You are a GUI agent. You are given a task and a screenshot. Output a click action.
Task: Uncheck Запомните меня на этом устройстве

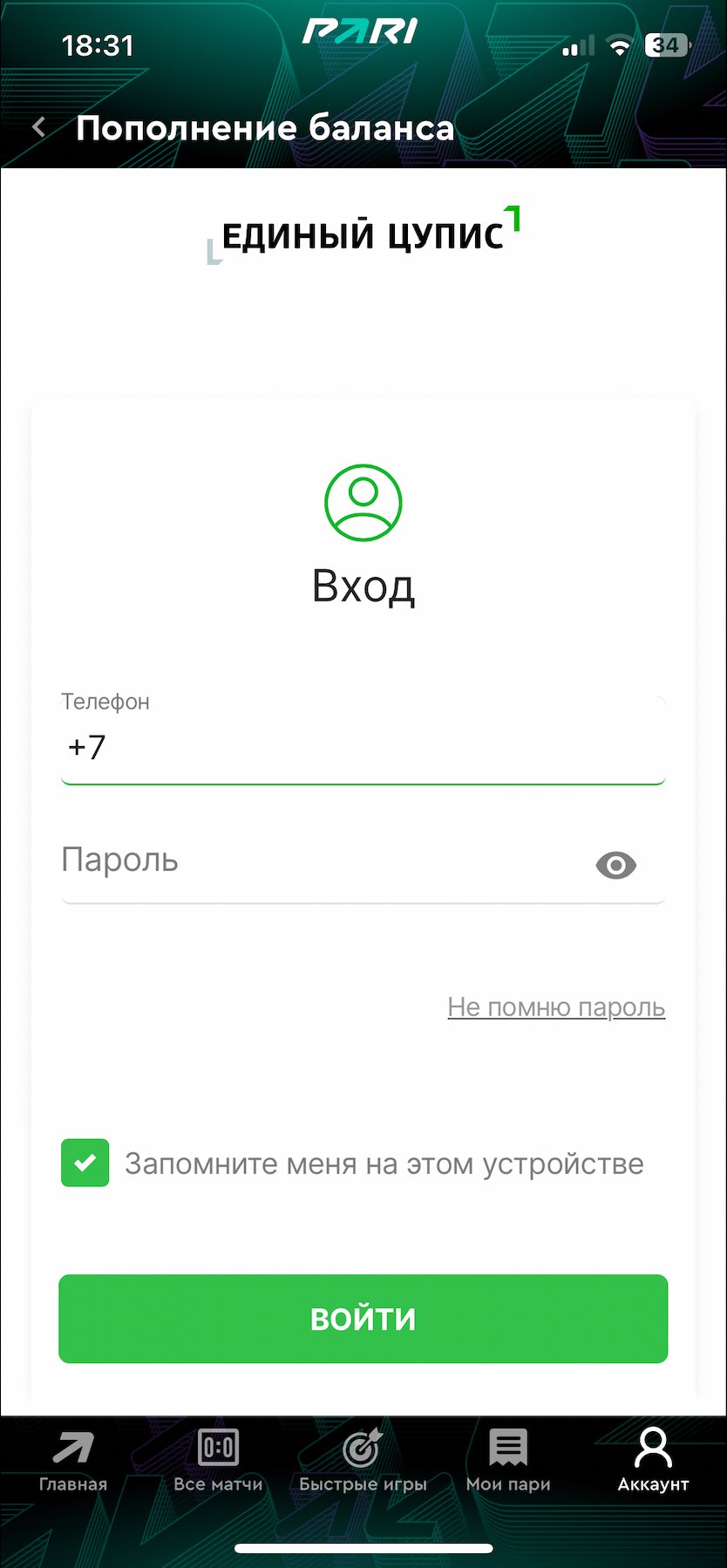tap(85, 1163)
